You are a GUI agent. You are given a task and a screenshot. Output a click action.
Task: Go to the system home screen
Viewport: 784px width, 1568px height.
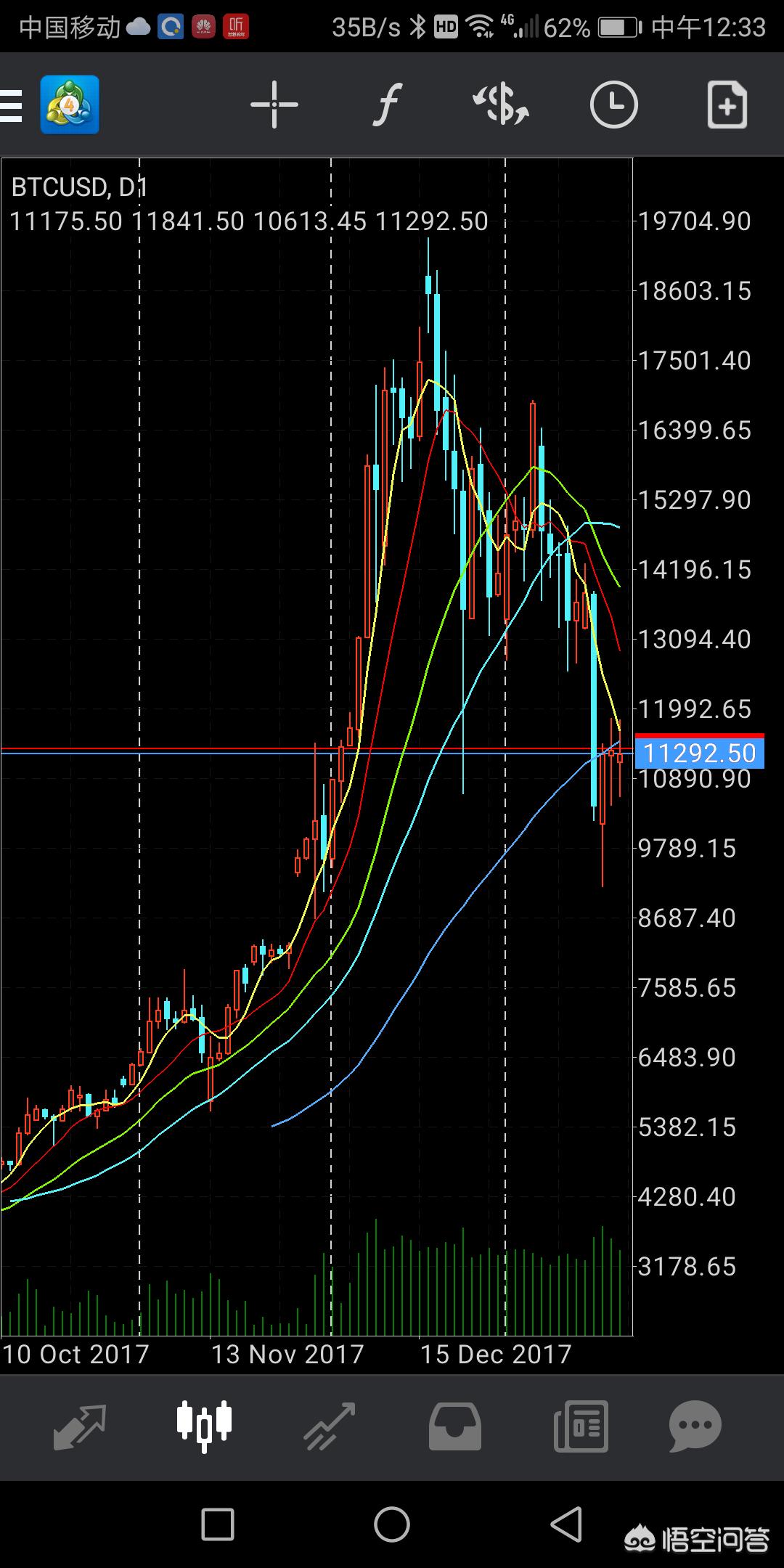[x=392, y=1524]
